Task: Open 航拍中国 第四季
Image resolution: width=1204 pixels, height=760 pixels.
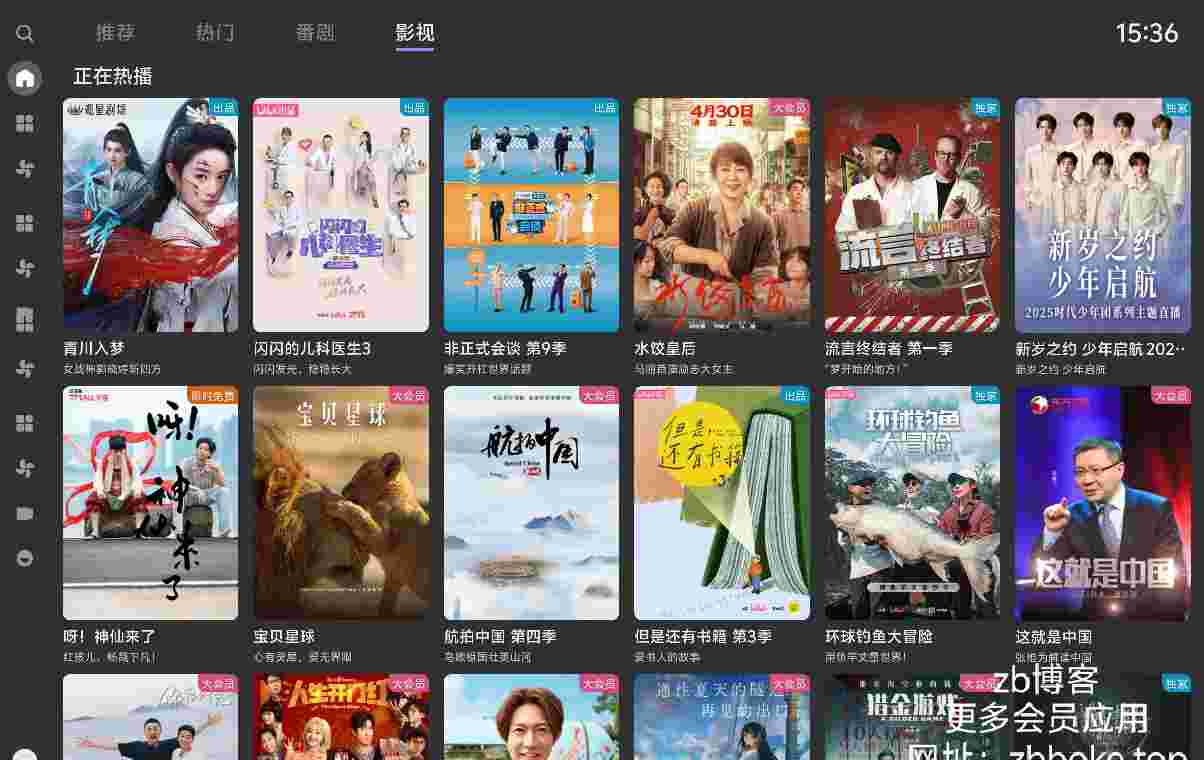Action: [531, 503]
